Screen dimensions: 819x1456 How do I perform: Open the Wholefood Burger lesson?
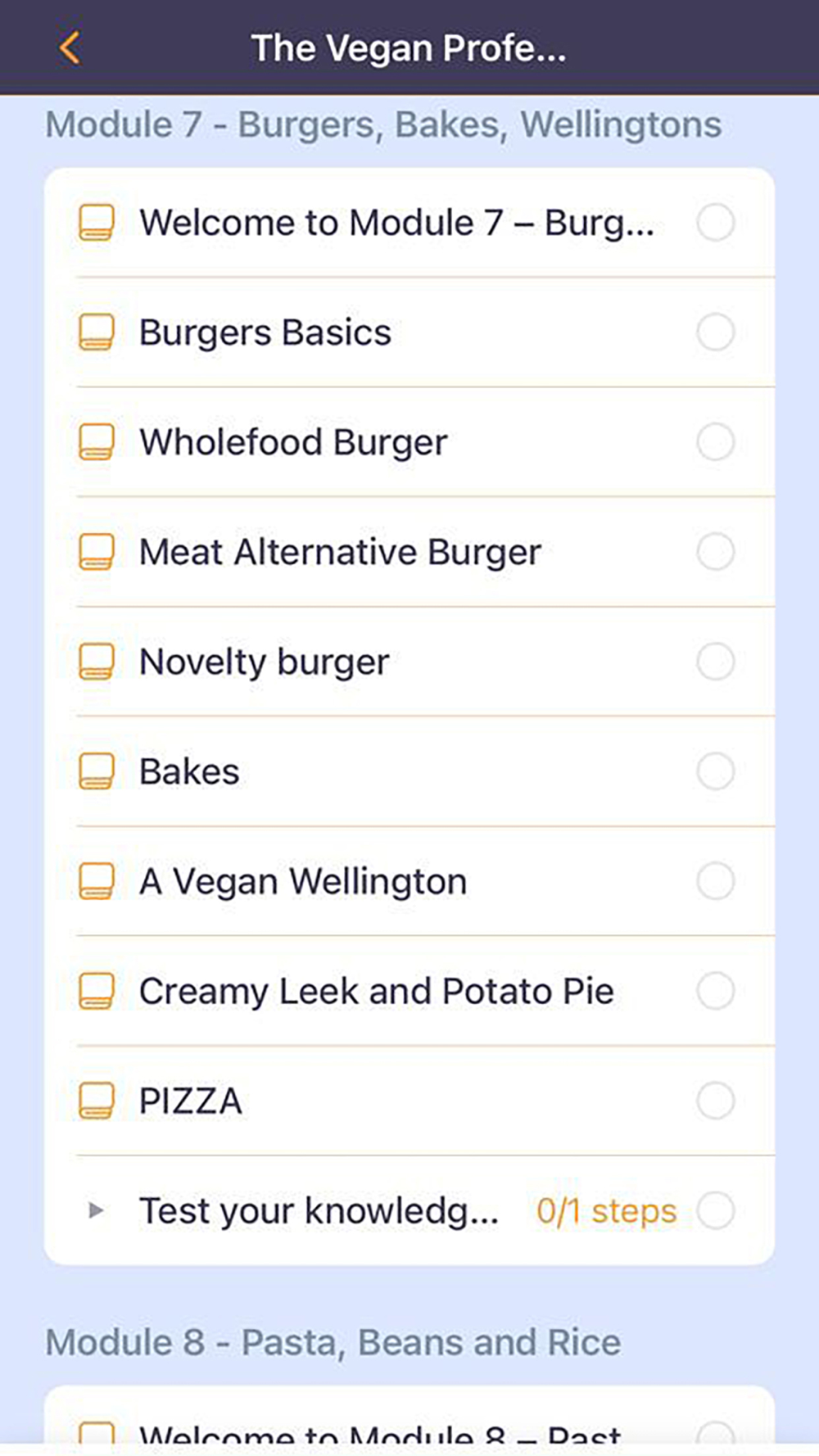pos(409,442)
